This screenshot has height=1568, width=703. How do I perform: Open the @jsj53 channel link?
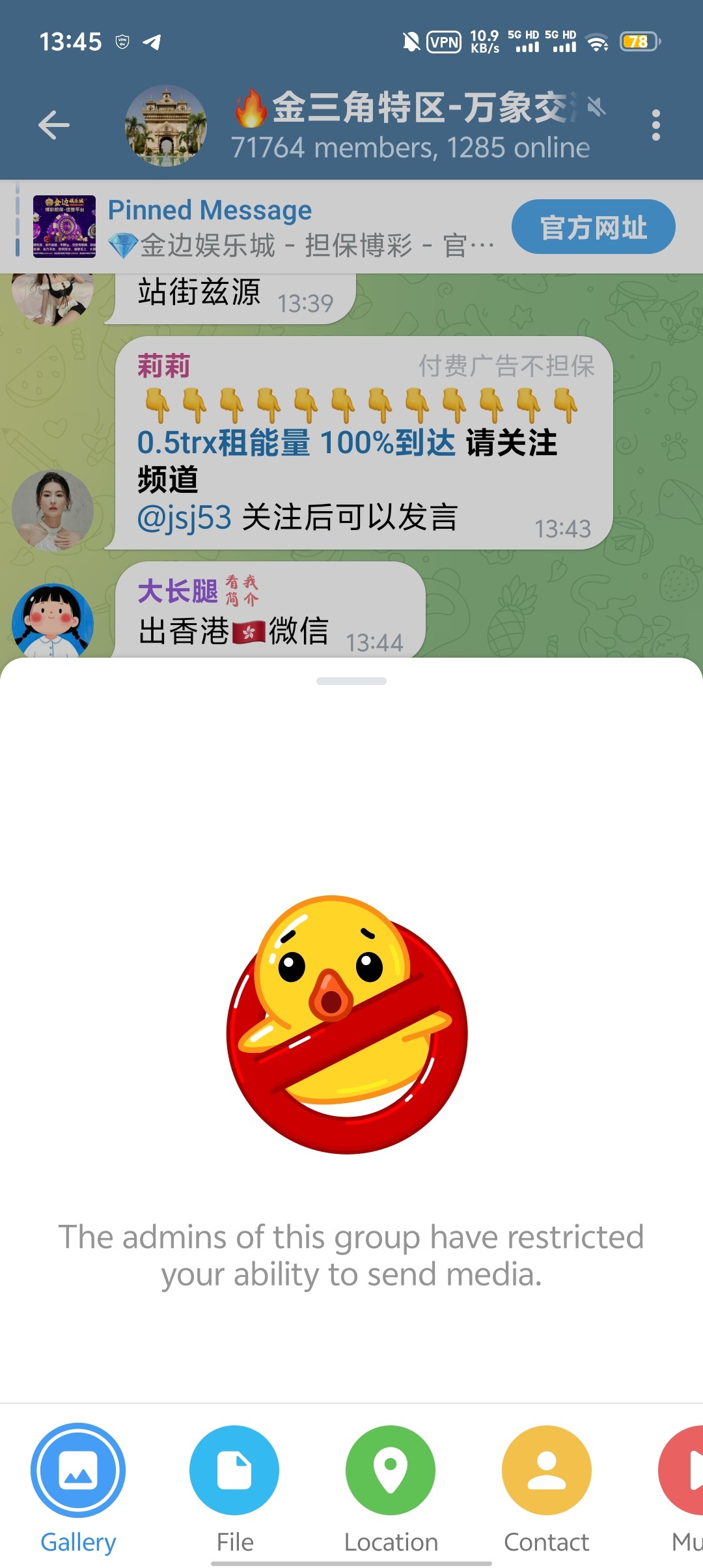[184, 518]
